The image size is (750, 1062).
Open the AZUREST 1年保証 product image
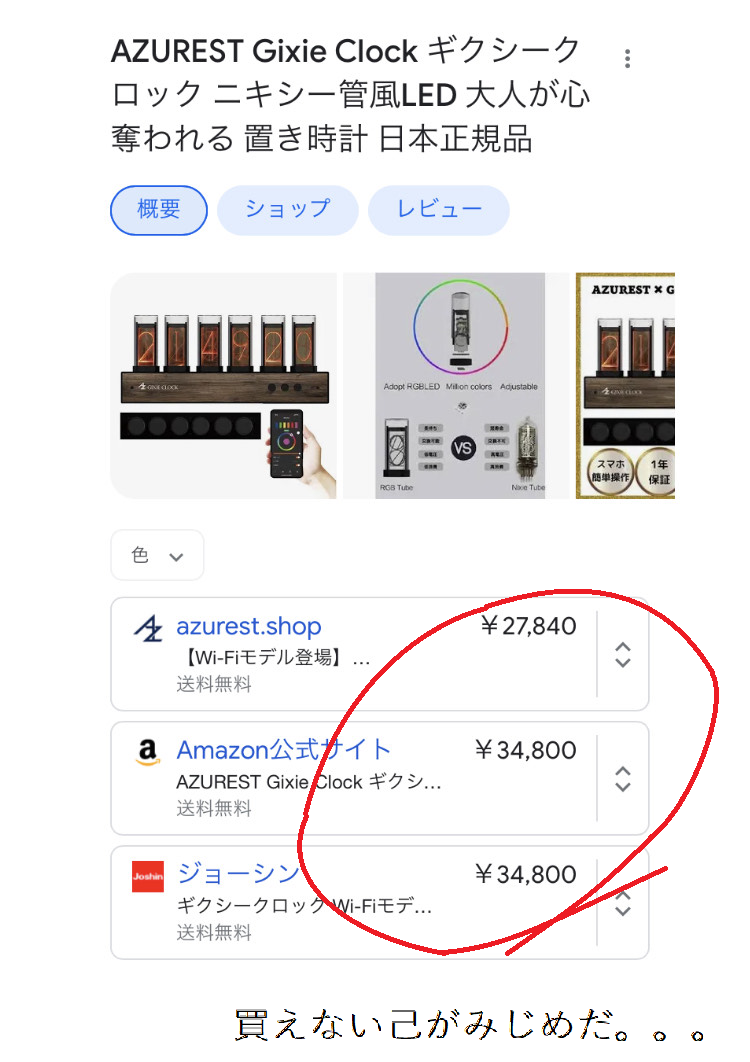[625, 385]
